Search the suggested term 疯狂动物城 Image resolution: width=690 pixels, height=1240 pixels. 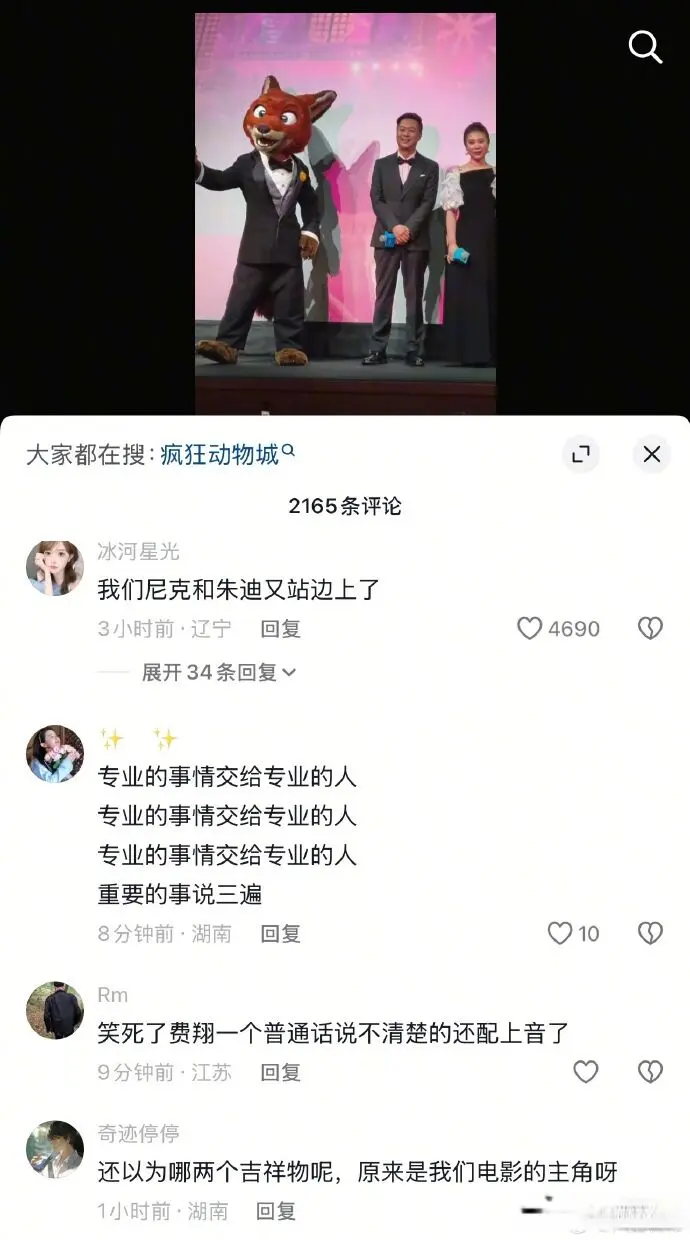pos(219,455)
